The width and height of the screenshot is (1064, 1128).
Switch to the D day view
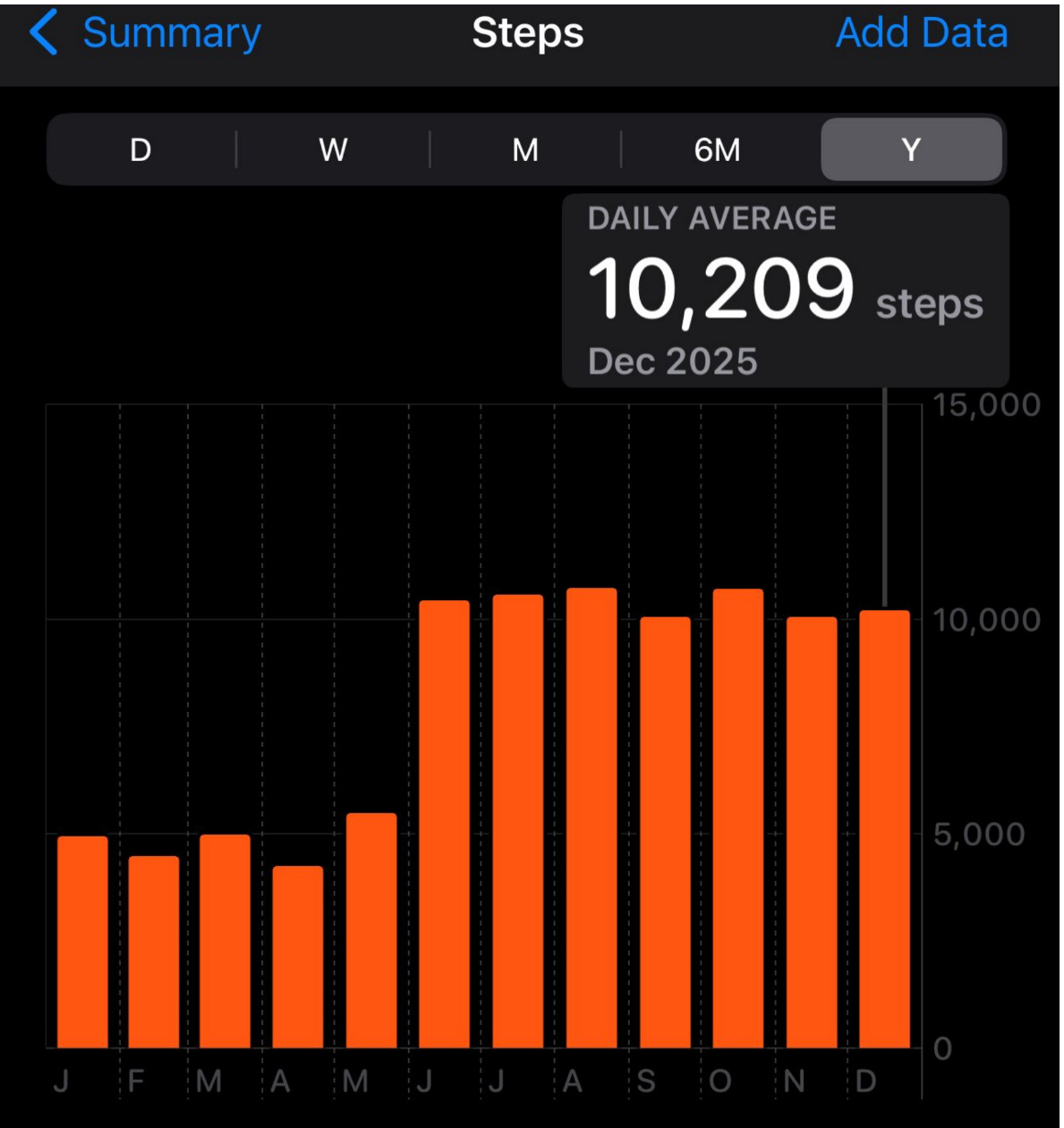pos(140,149)
